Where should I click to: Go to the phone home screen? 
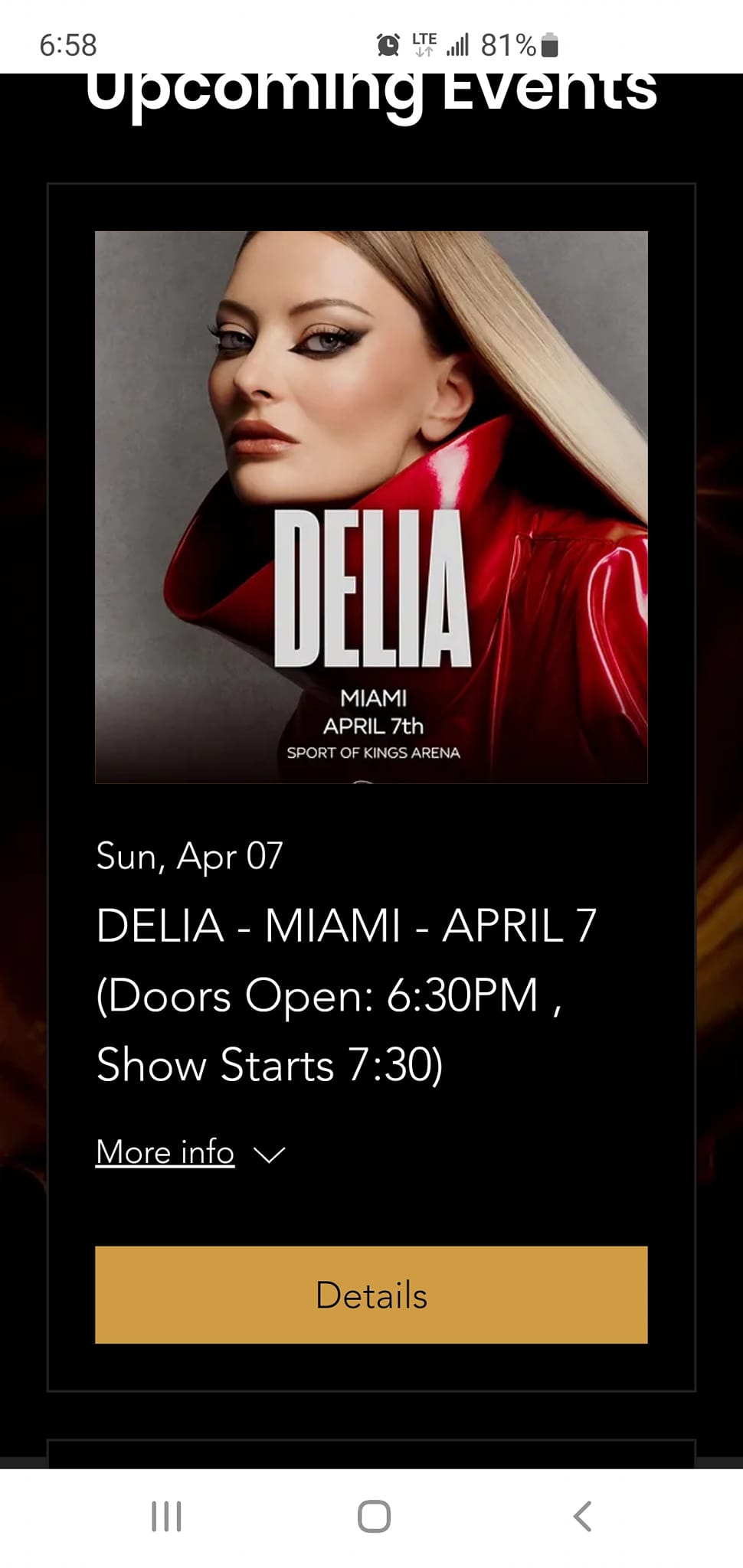tap(374, 1516)
